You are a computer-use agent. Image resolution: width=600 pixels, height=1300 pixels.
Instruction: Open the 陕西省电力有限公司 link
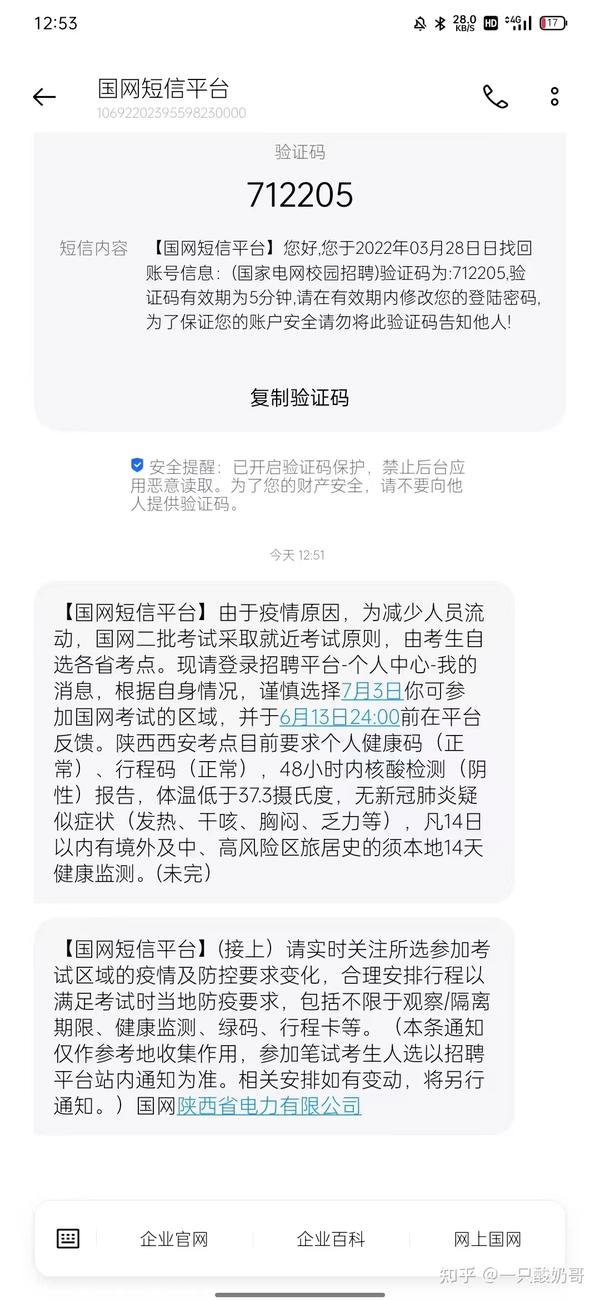[x=269, y=1105]
